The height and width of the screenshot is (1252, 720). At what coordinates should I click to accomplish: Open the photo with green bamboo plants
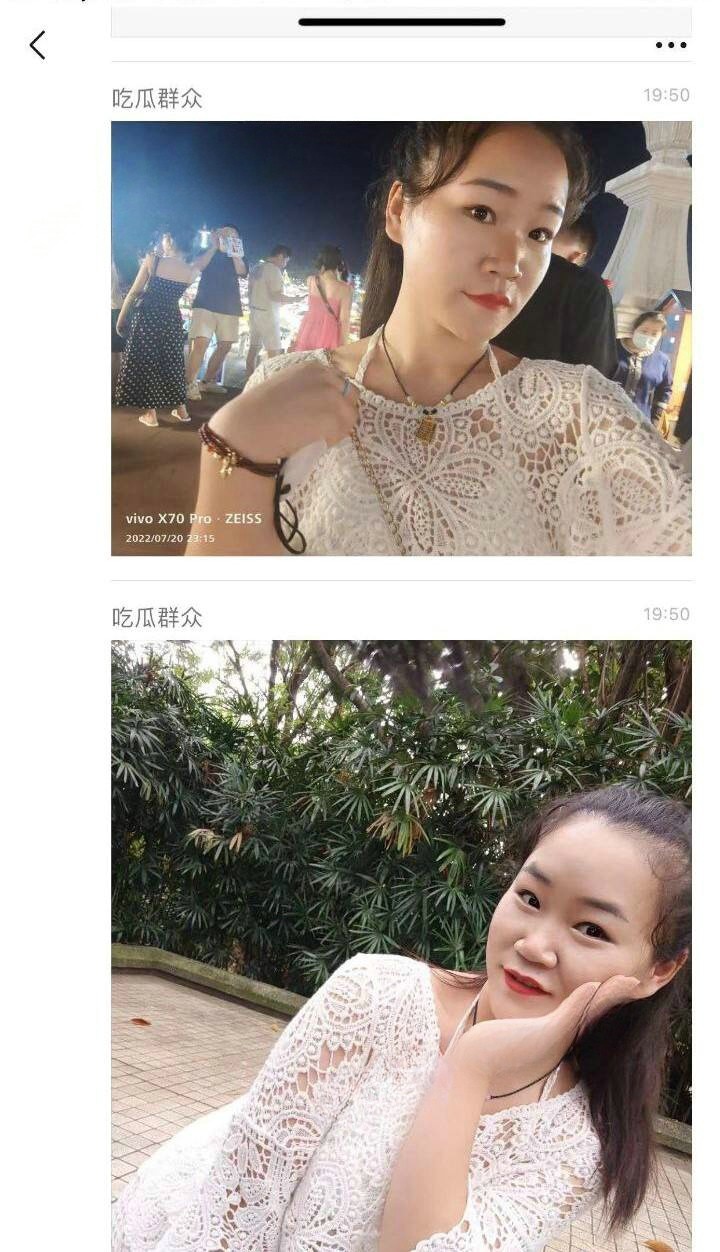[x=401, y=945]
